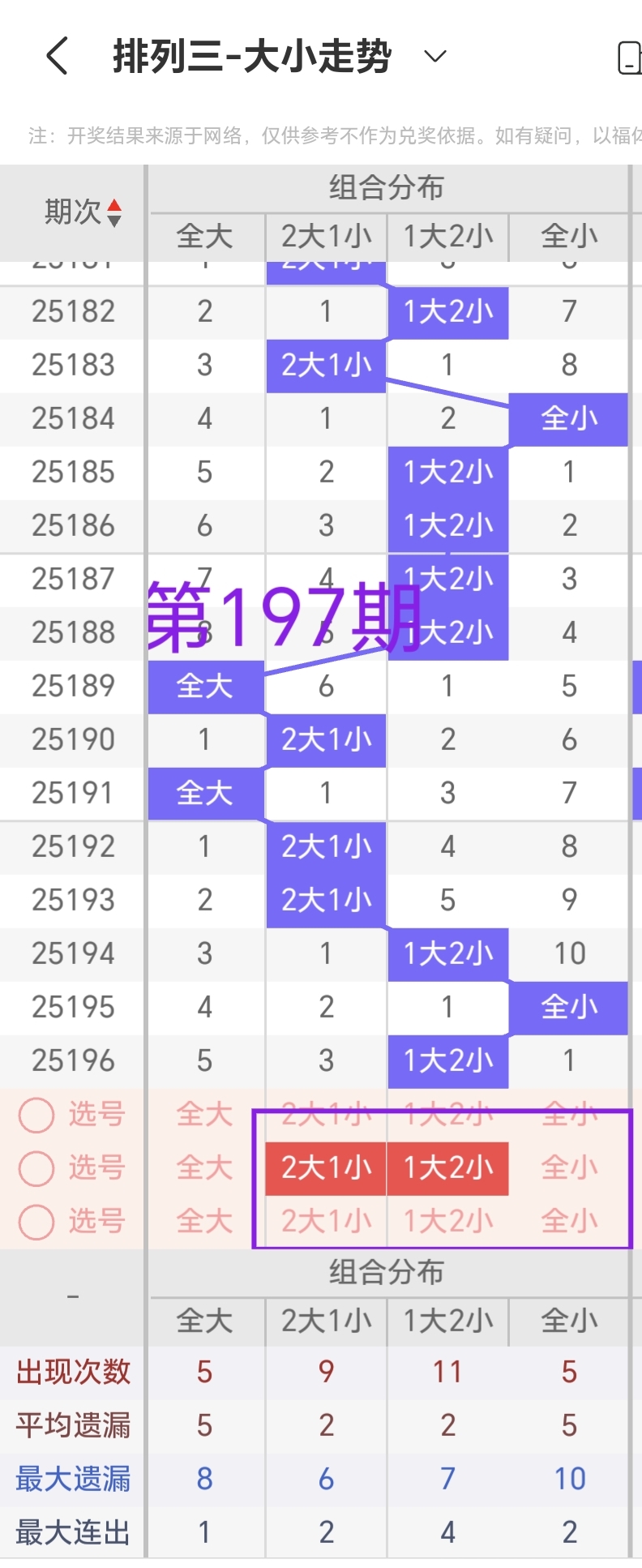Screen dimensions: 642x1568
Task: Deselect the red 1大2小 pick in middle row
Action: click(447, 1168)
